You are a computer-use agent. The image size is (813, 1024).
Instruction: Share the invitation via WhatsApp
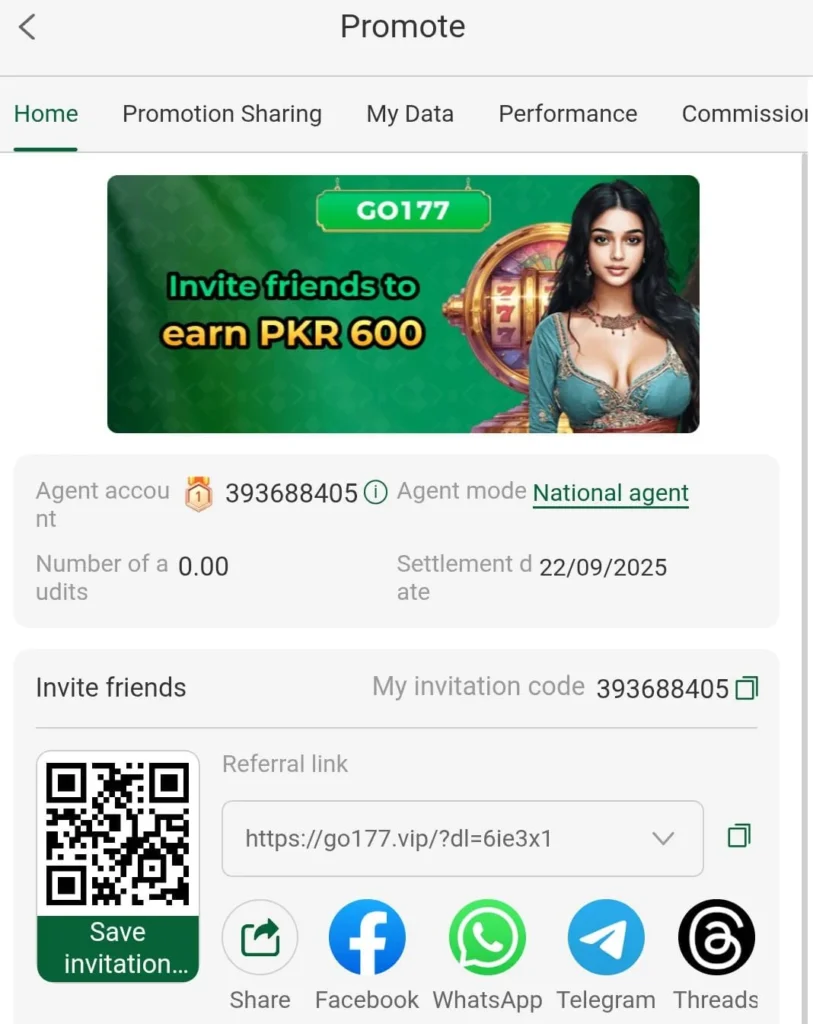[487, 938]
